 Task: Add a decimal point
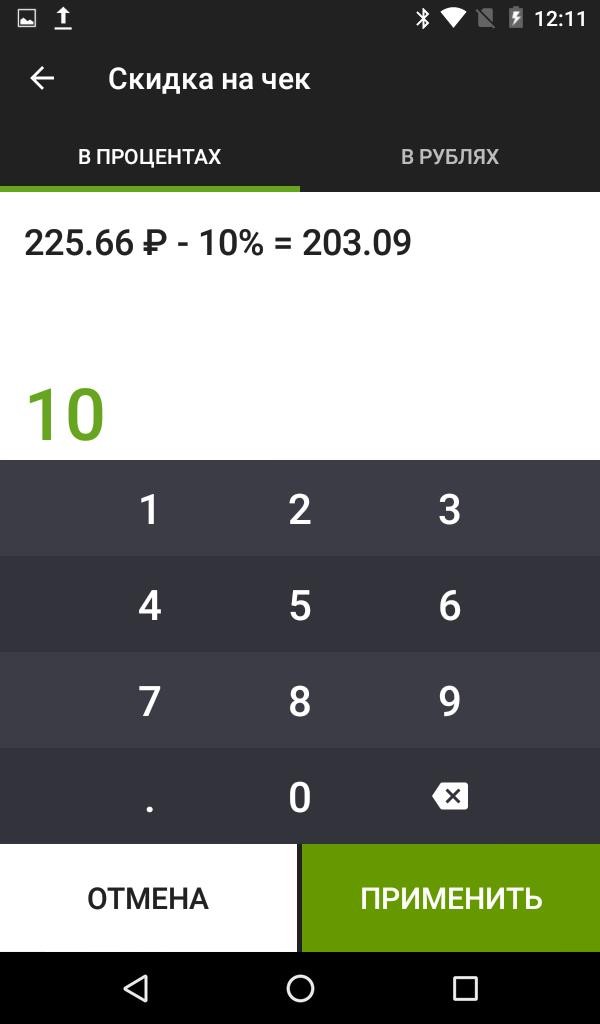pyautogui.click(x=150, y=796)
